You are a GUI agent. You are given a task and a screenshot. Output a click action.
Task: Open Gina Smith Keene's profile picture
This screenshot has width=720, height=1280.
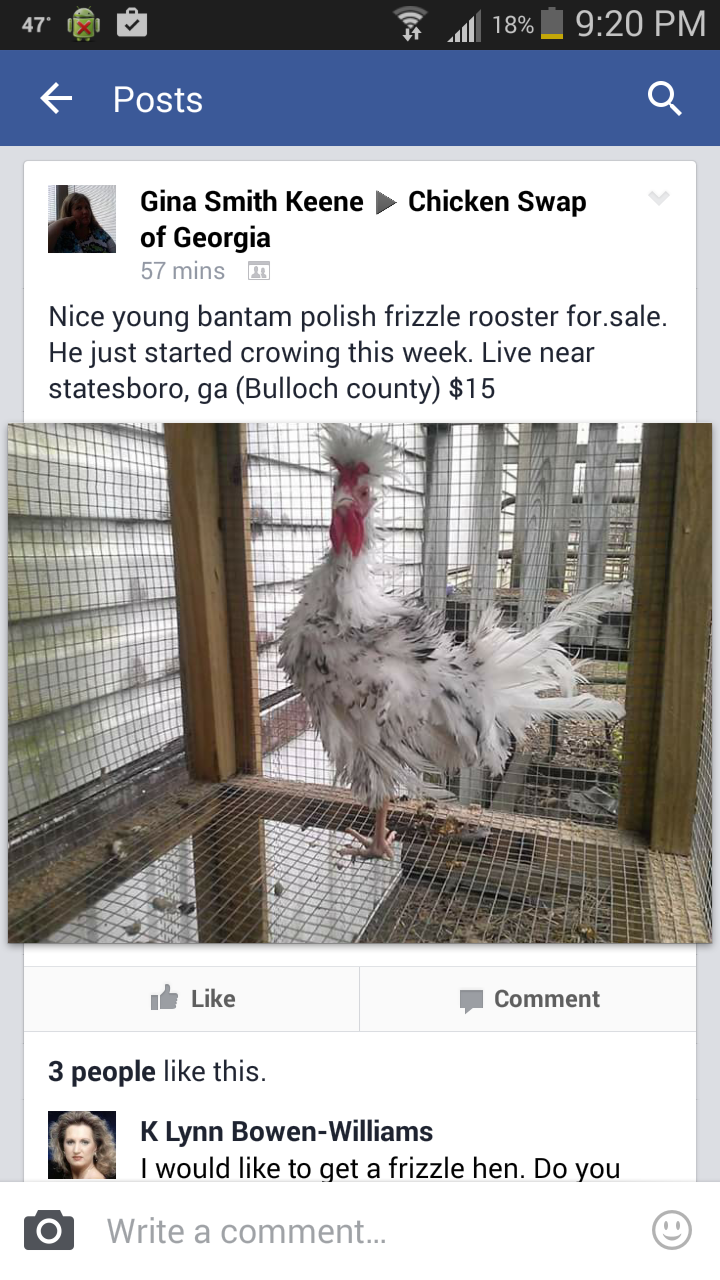(x=82, y=219)
